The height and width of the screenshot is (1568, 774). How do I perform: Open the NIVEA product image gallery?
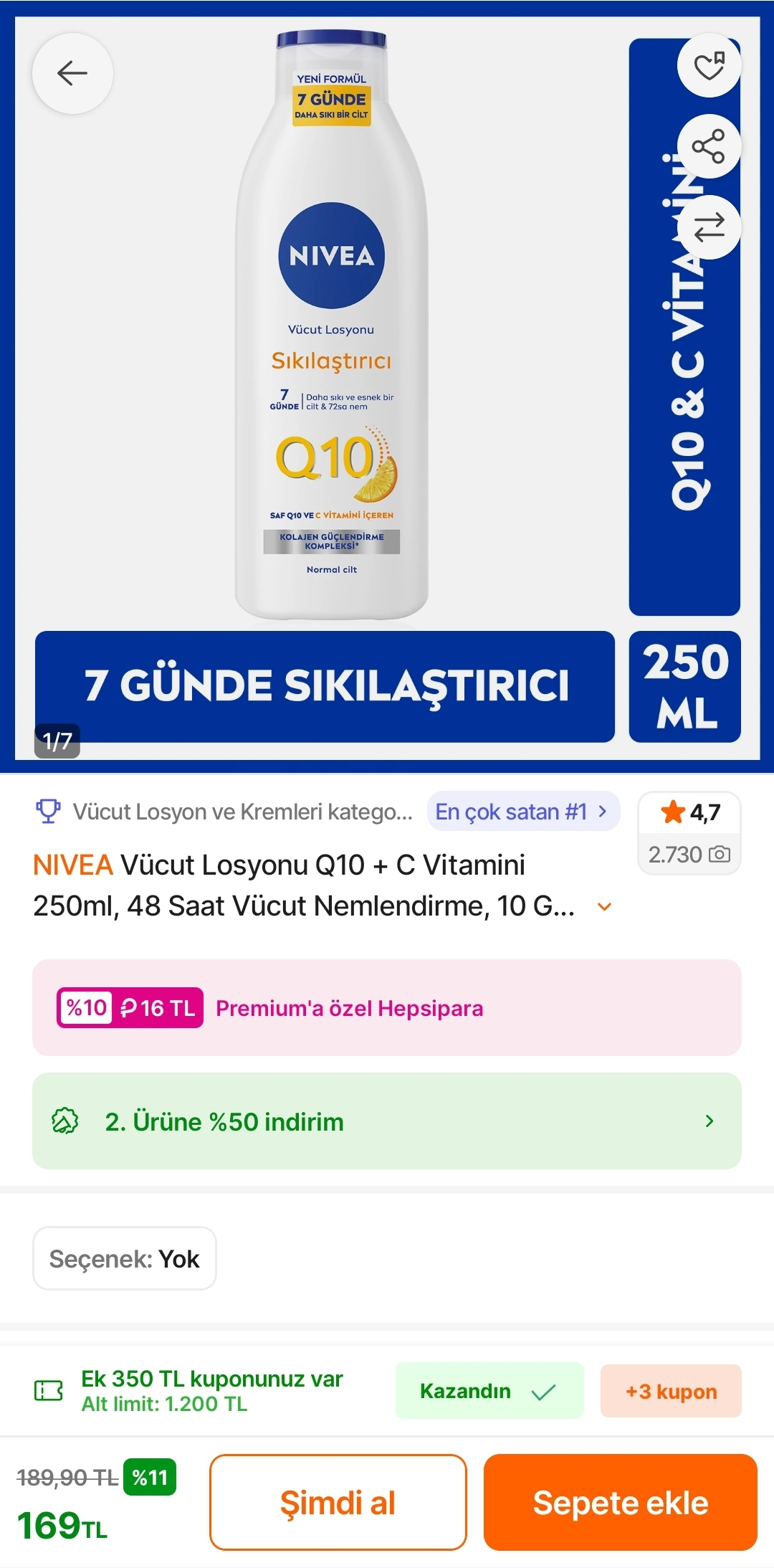pyautogui.click(x=331, y=358)
